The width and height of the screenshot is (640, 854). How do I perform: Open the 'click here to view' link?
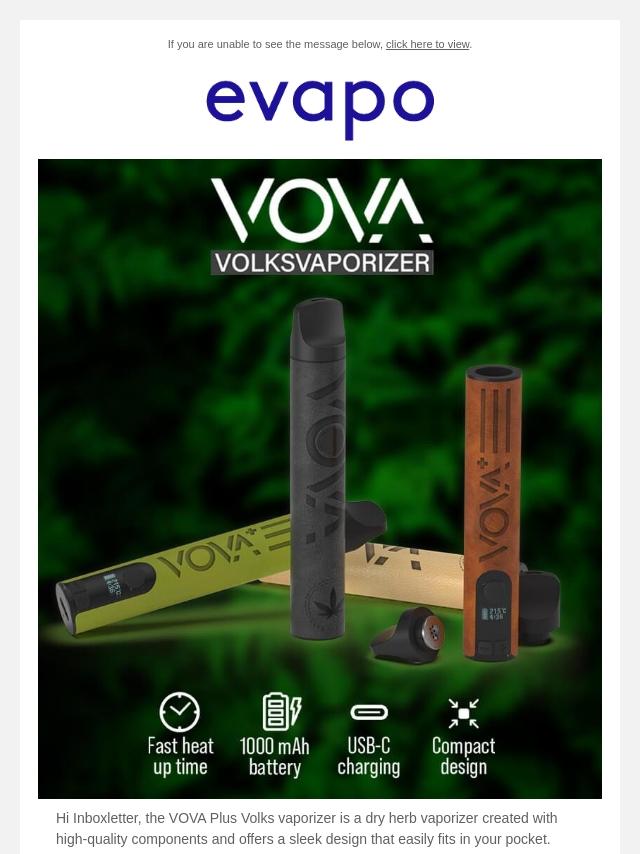pyautogui.click(x=427, y=44)
